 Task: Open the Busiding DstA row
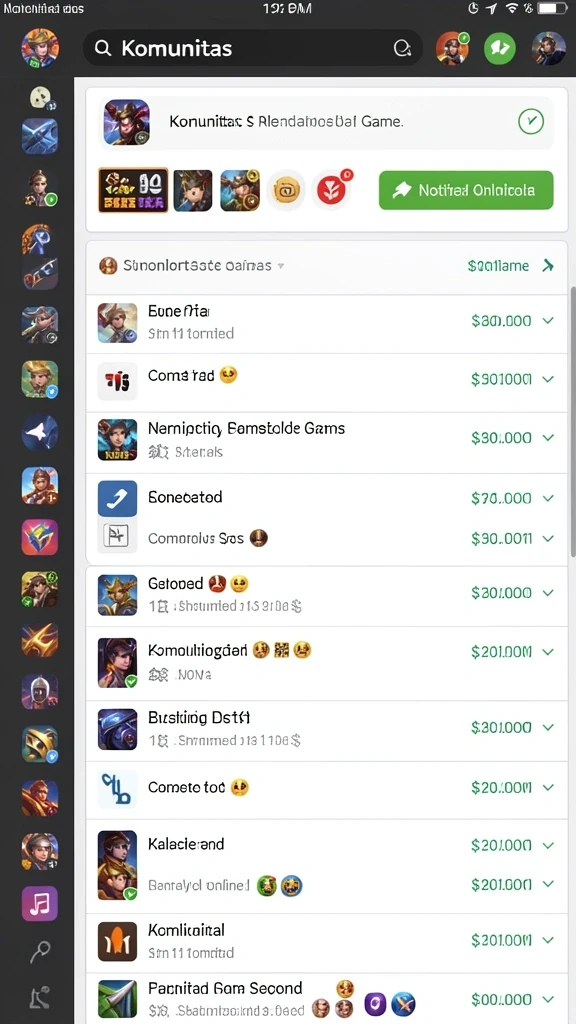click(327, 729)
